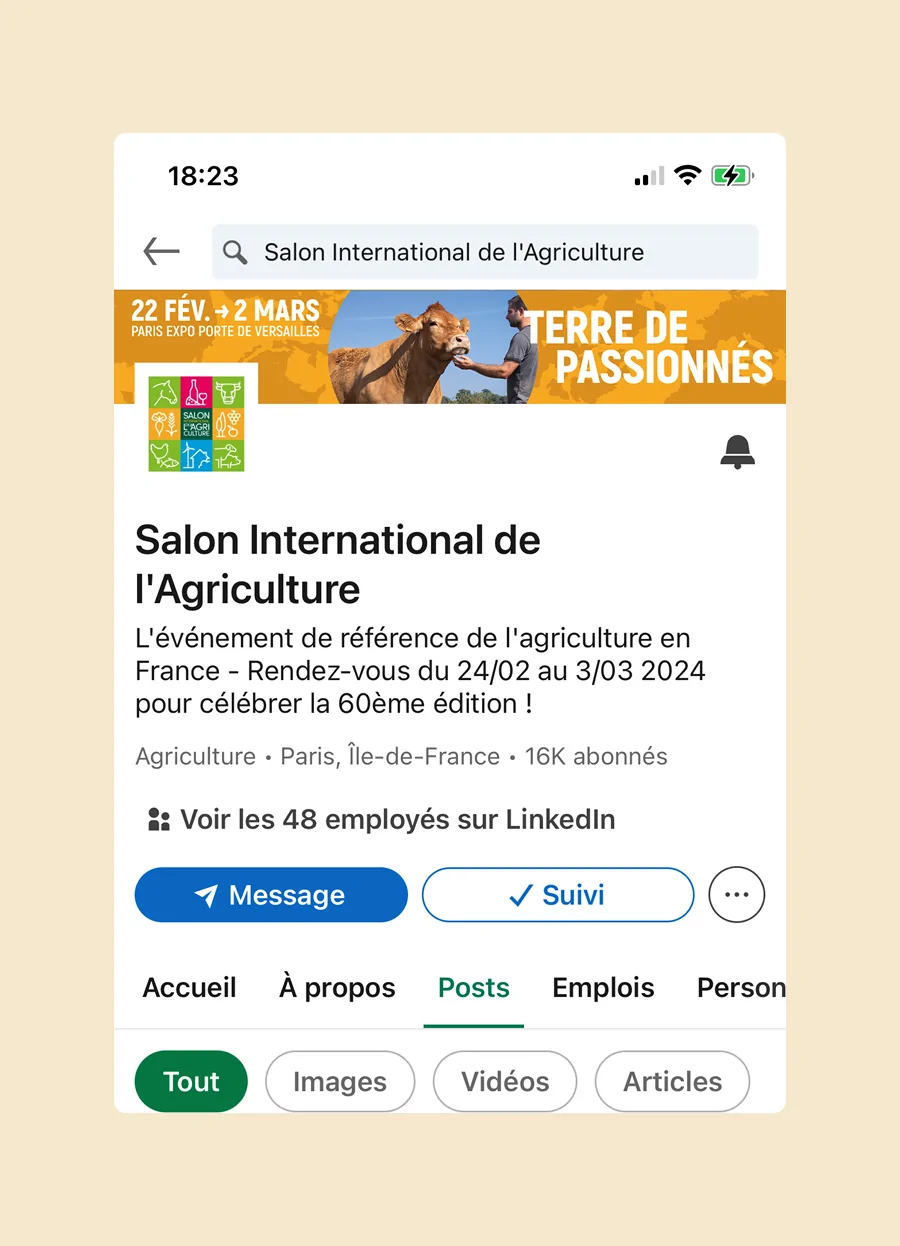Screen dimensions: 900x1246
Task: Tap the search field with Salon International de l'Agriculture
Action: (485, 252)
